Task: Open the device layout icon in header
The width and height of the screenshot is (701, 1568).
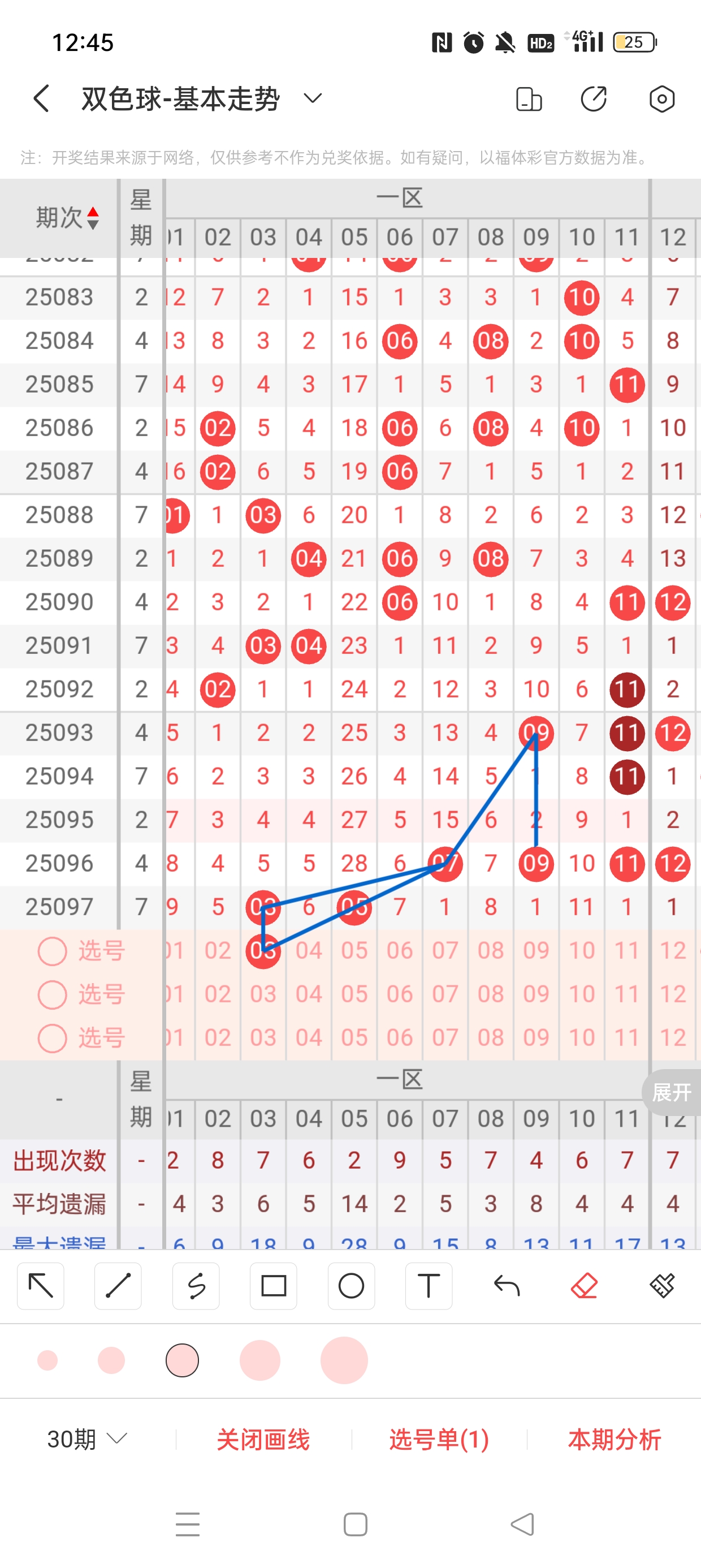Action: 528,98
